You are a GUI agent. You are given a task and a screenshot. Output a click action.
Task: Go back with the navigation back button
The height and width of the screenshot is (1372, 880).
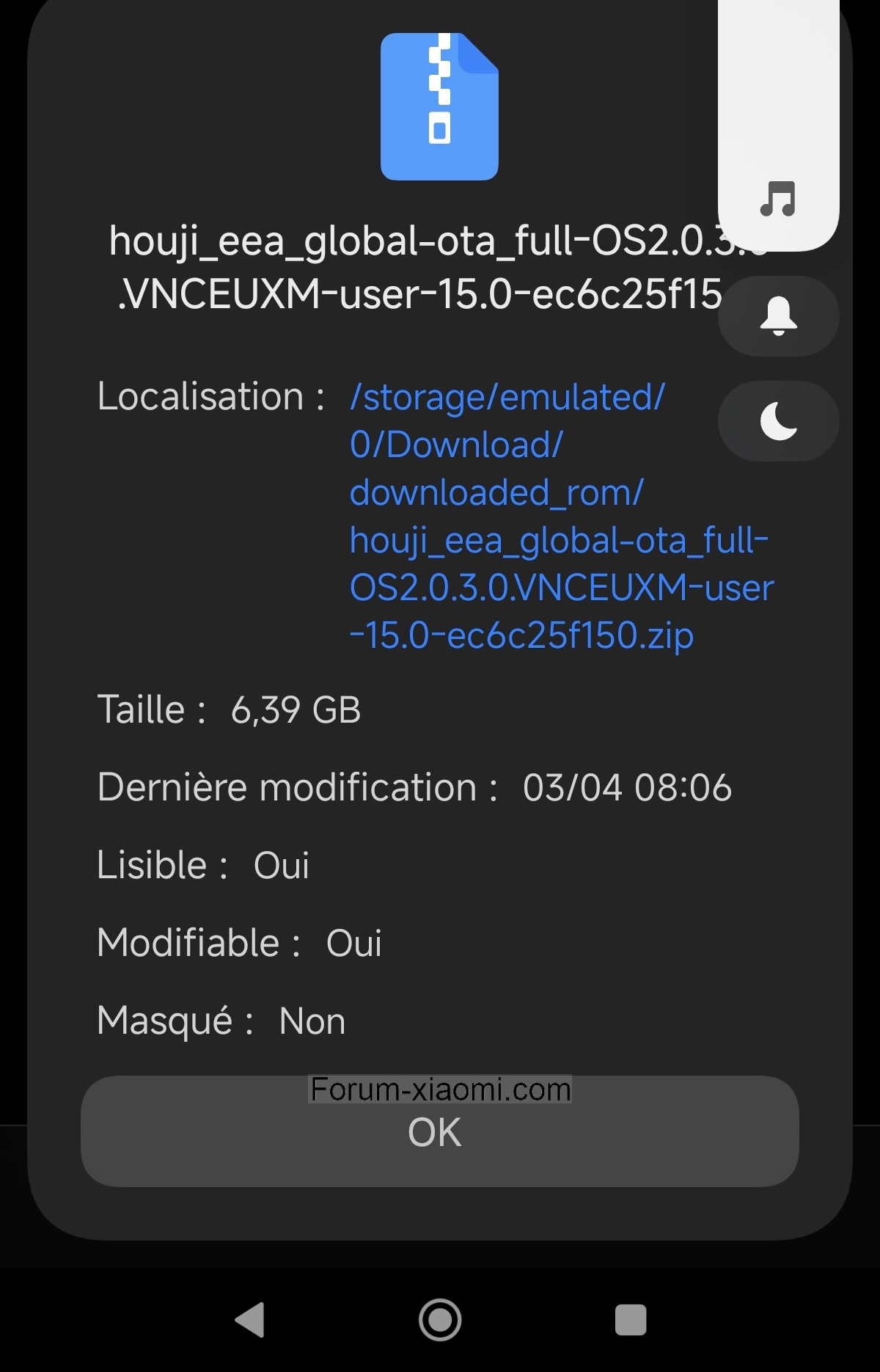(x=250, y=1320)
